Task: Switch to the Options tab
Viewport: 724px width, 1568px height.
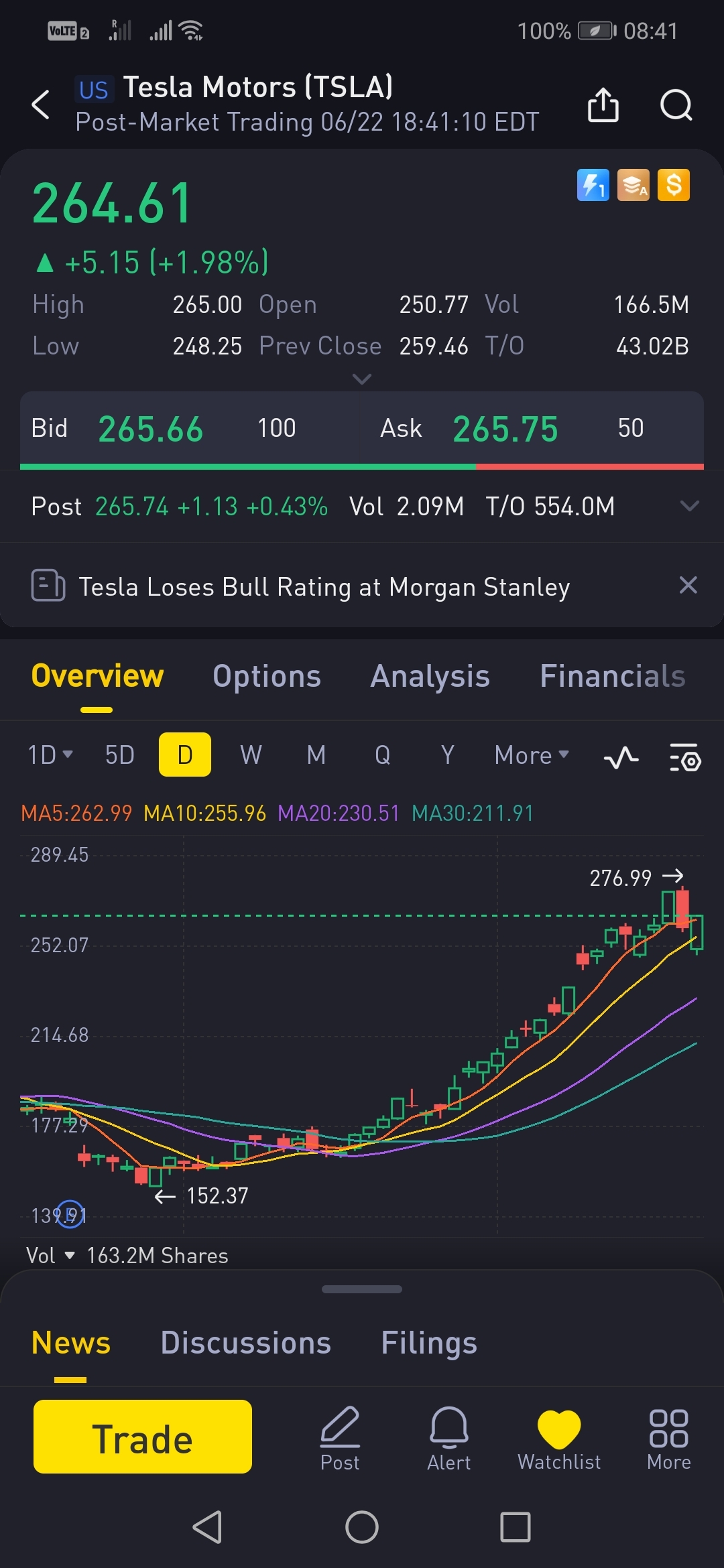Action: (x=267, y=676)
